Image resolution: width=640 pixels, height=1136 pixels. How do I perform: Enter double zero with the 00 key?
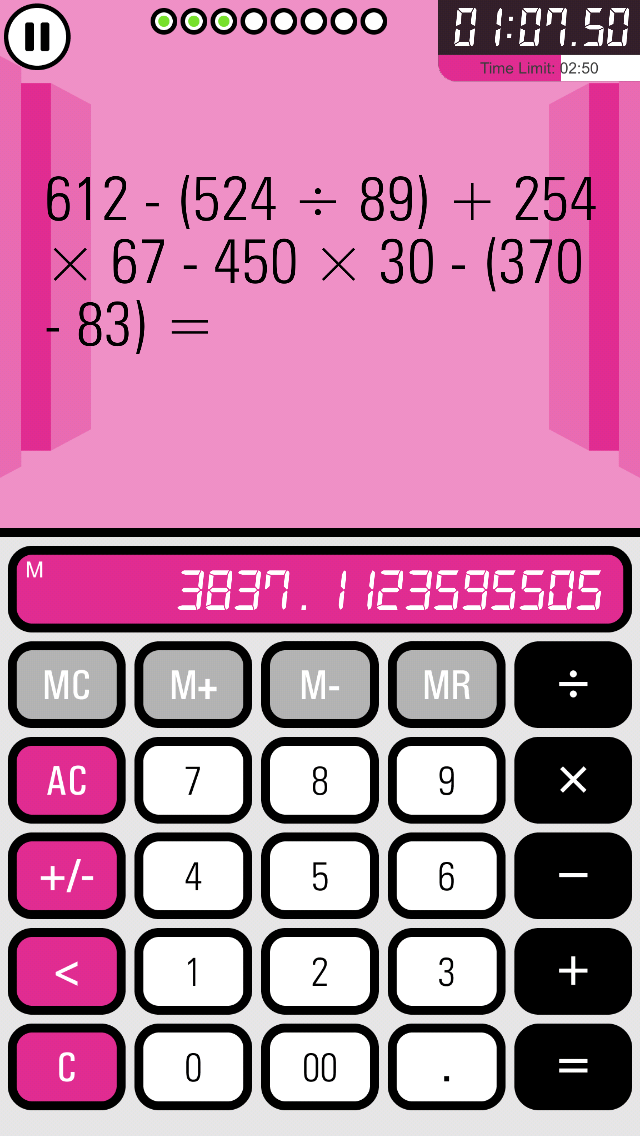[320, 1067]
